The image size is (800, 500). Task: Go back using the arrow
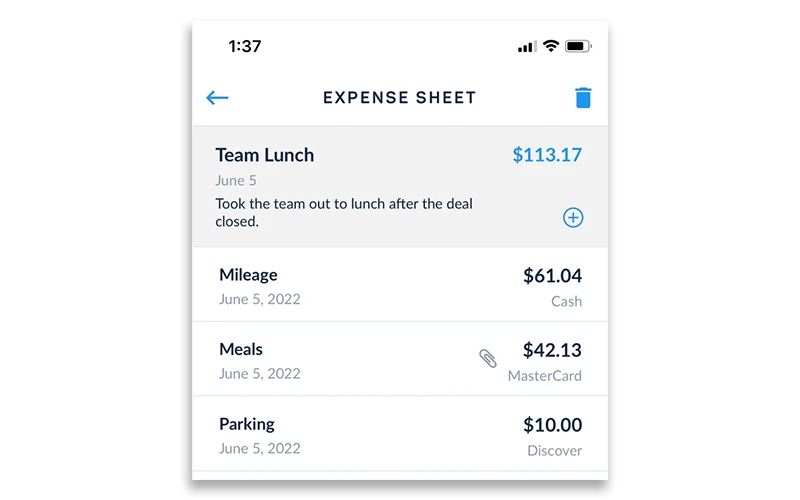(x=217, y=98)
